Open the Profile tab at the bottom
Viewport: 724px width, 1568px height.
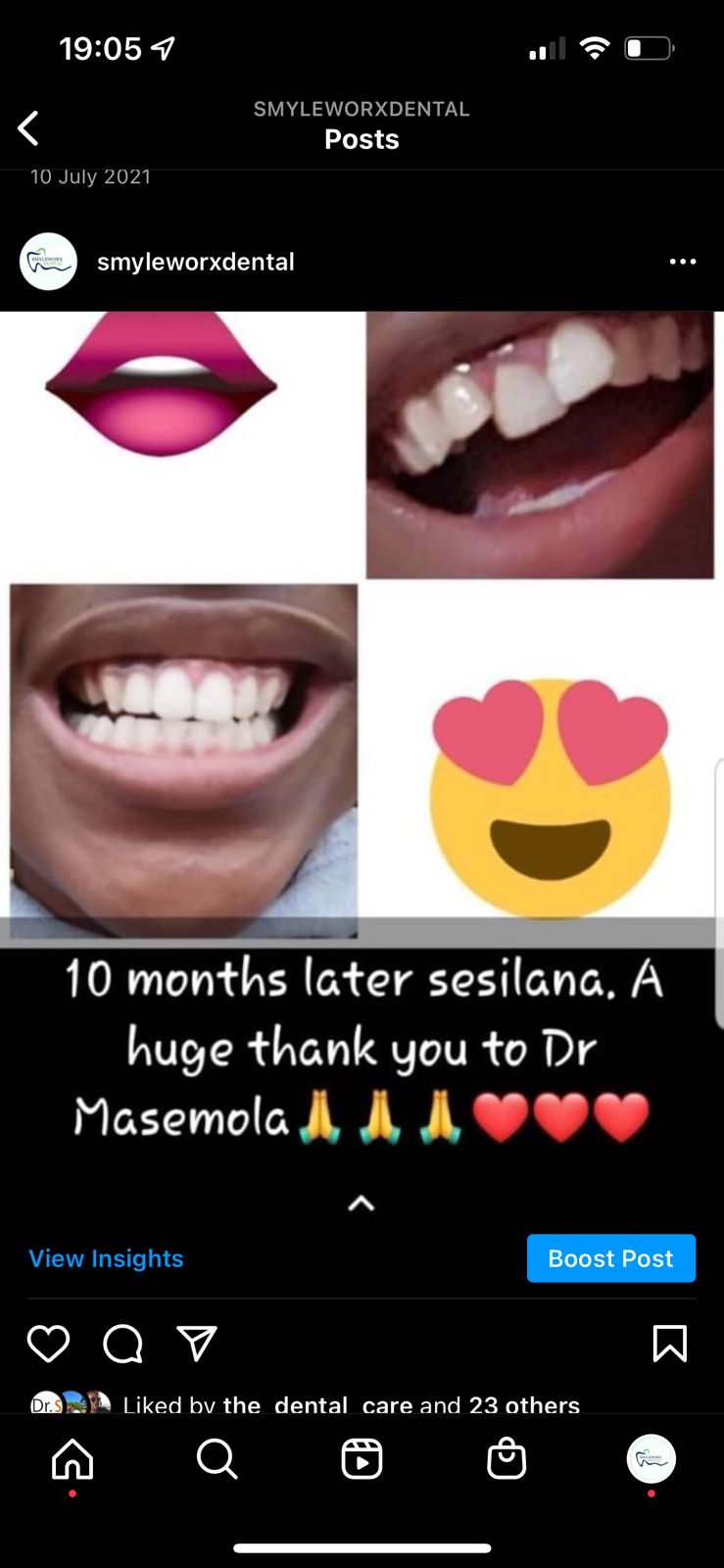[x=651, y=1459]
